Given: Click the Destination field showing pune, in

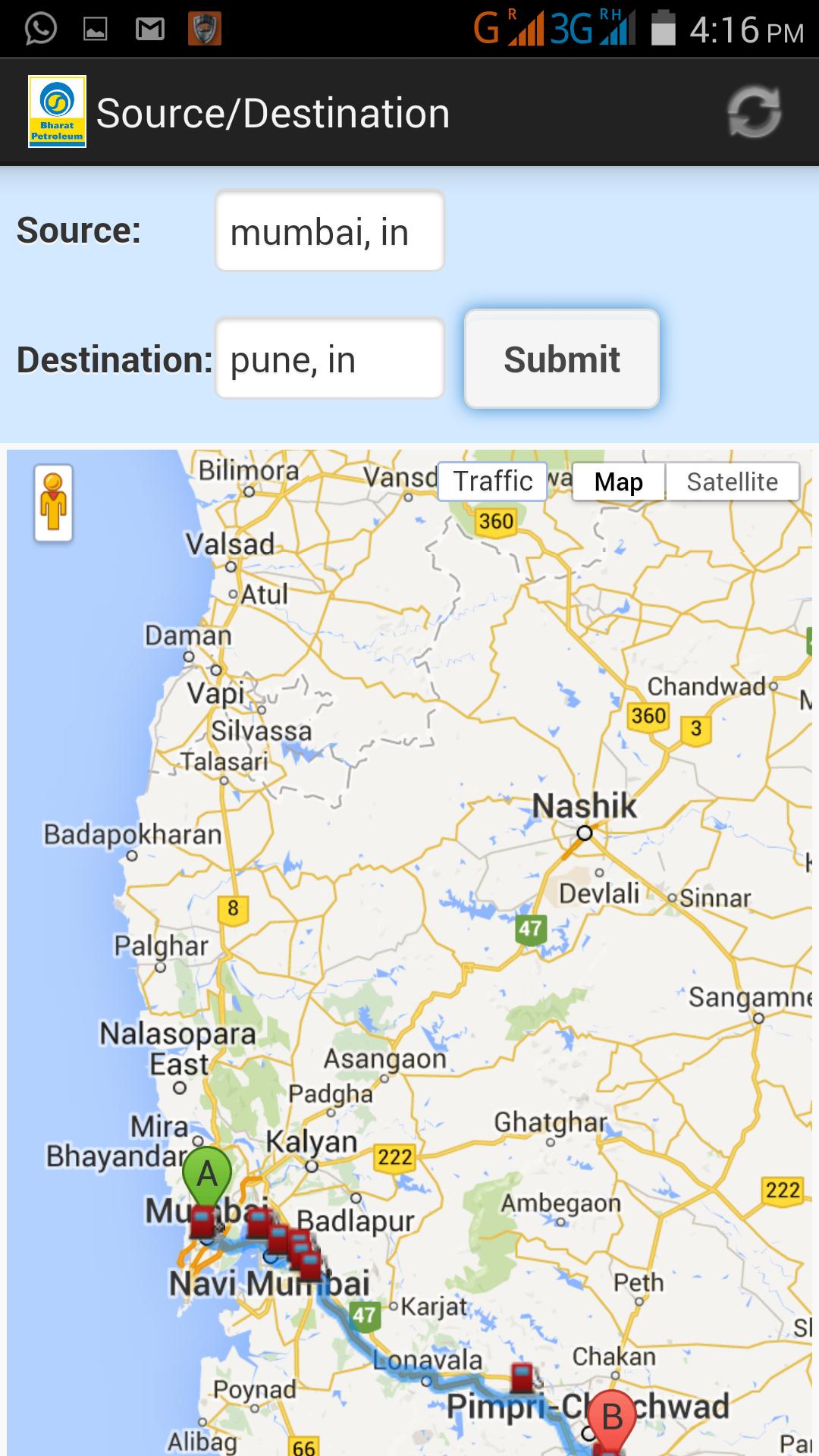Looking at the screenshot, I should click(x=328, y=357).
